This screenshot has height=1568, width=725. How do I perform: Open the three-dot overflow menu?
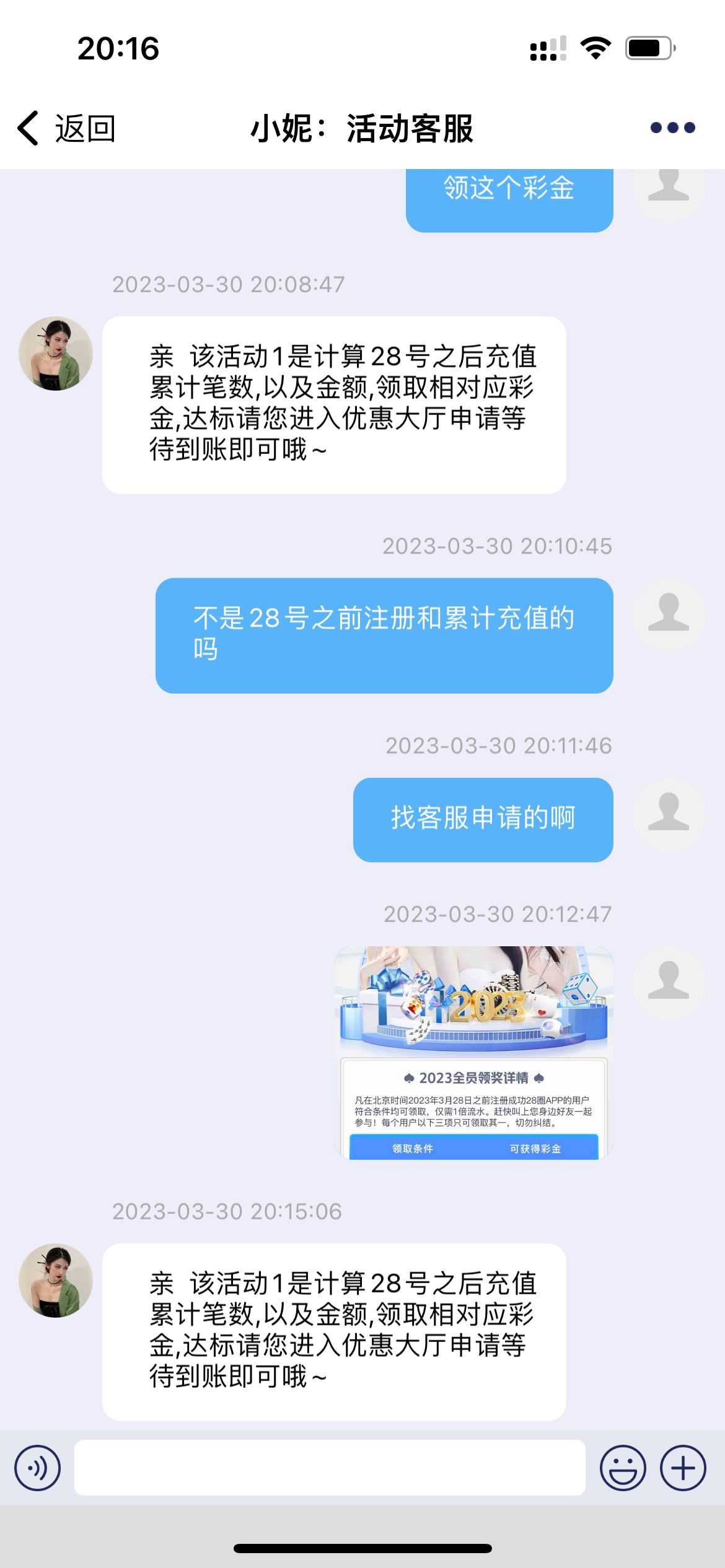click(x=672, y=128)
